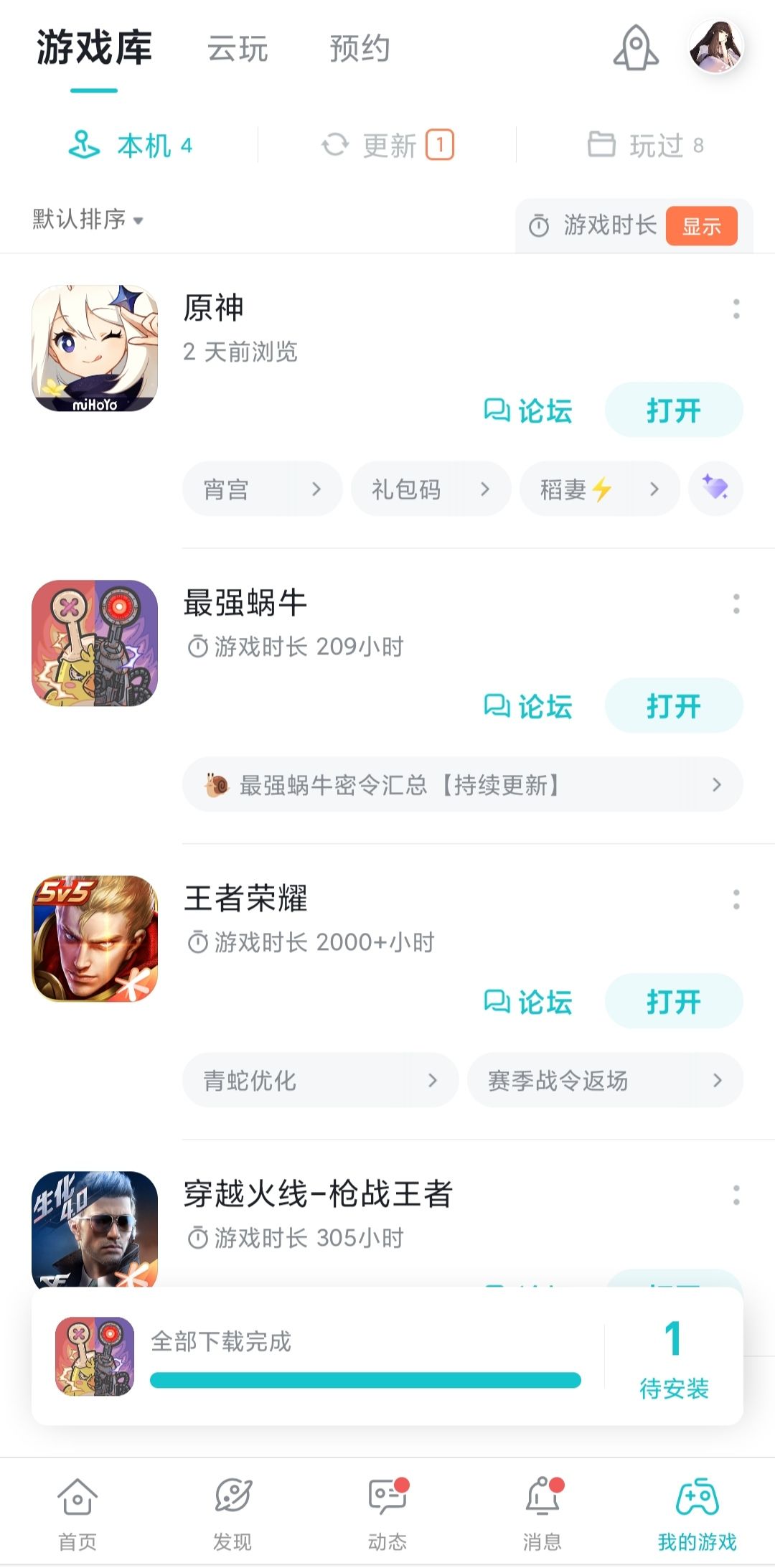
Task: Open the 待安装 pending installs
Action: (x=673, y=1357)
